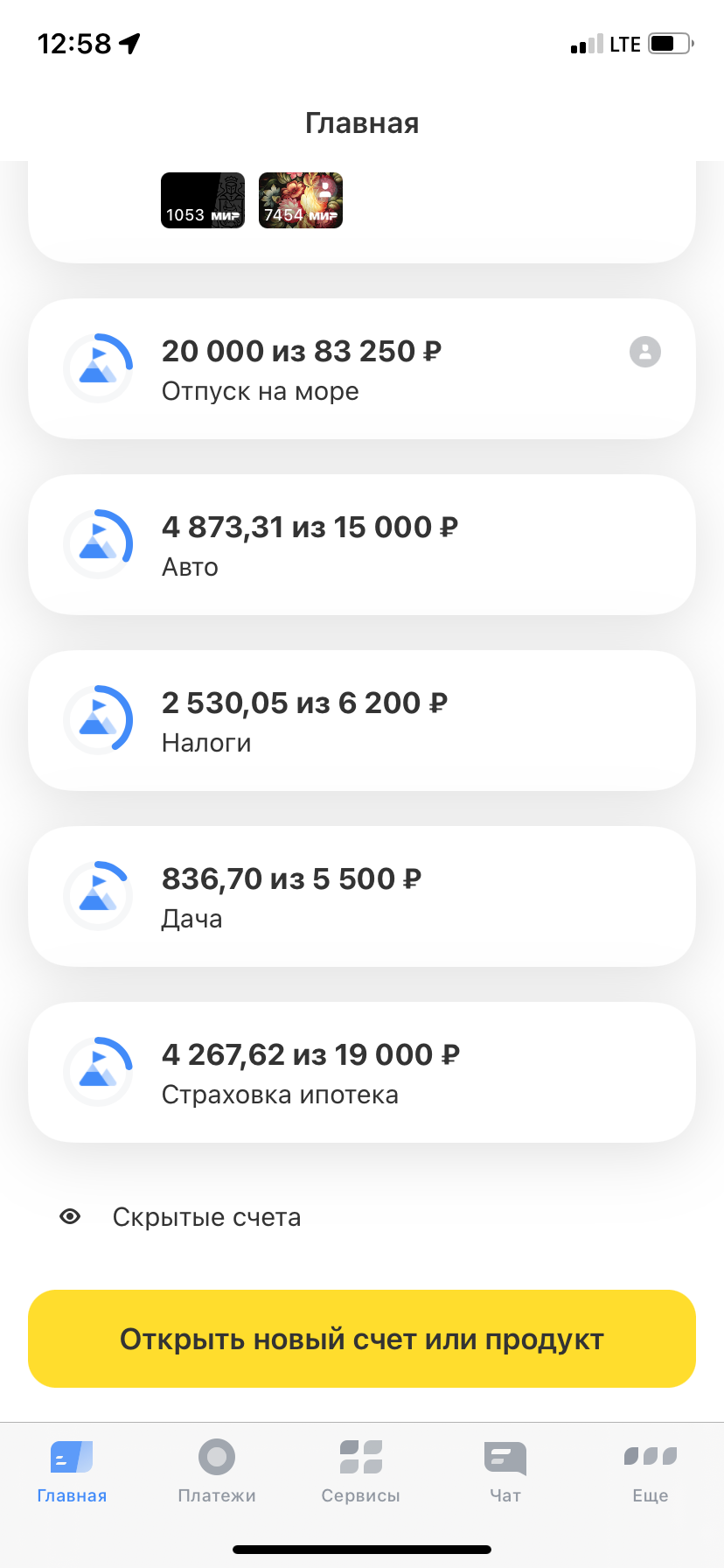Switch to the Сервисы tab
The width and height of the screenshot is (724, 1568).
[x=361, y=1472]
